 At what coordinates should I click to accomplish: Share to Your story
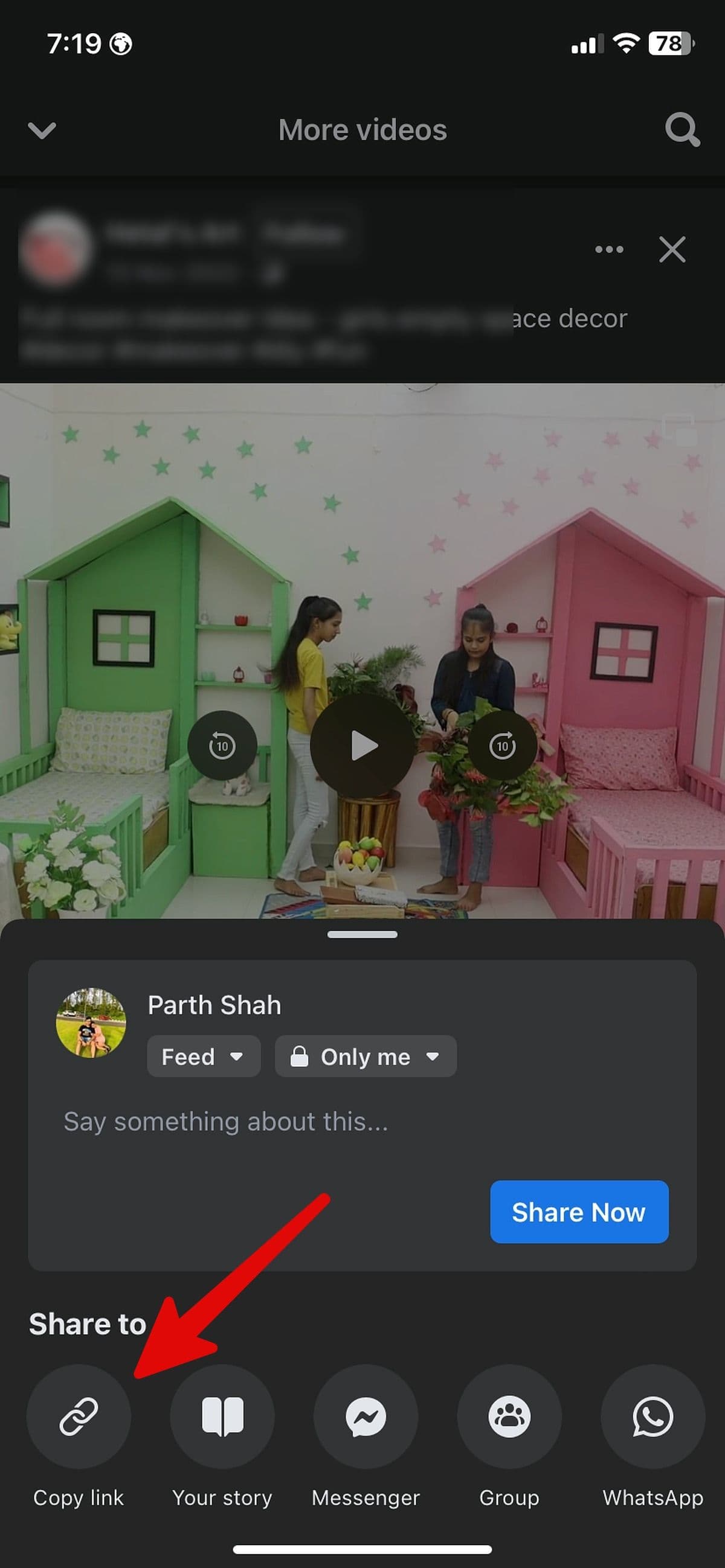[222, 1416]
